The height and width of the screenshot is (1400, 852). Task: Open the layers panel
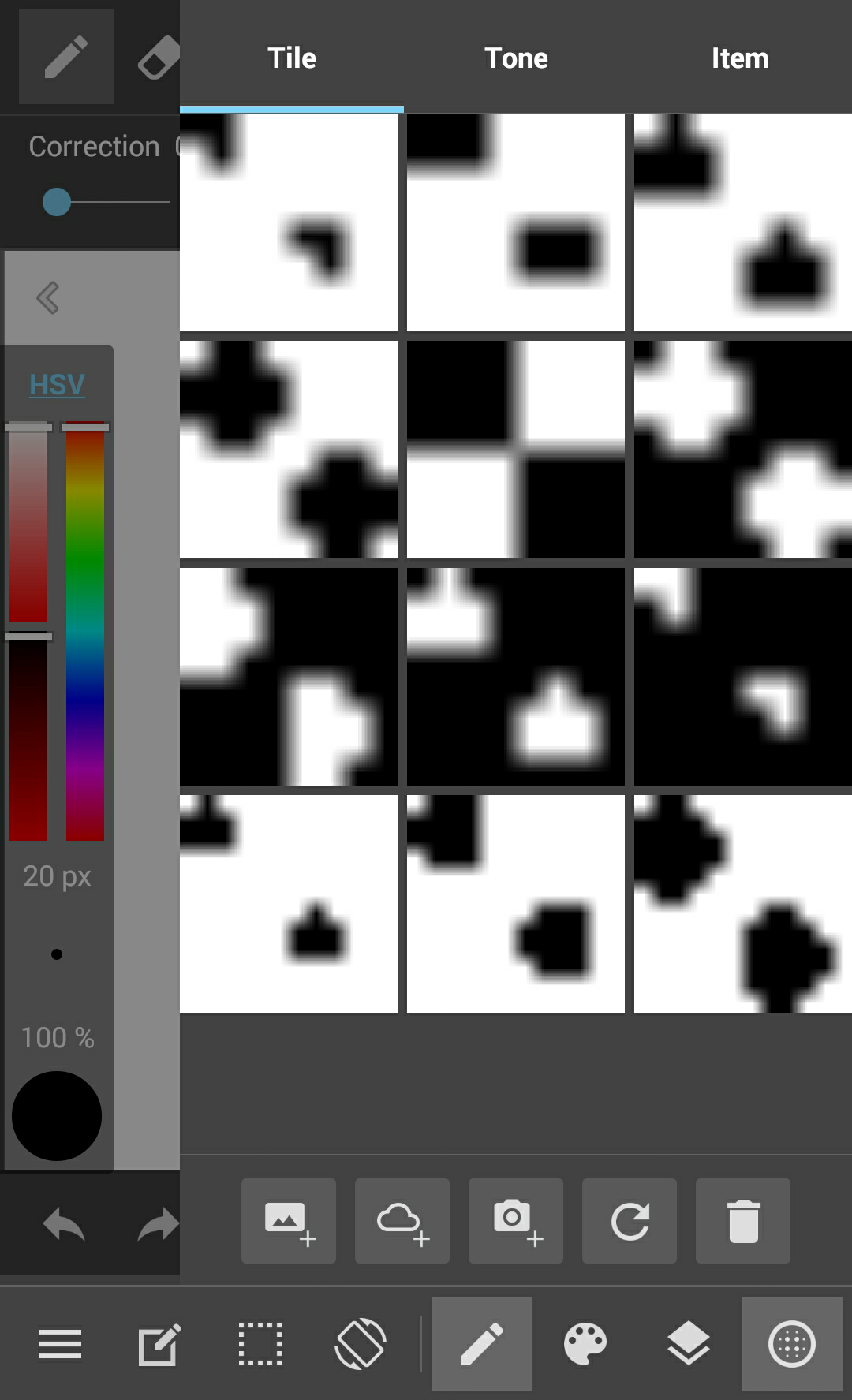click(x=689, y=1344)
